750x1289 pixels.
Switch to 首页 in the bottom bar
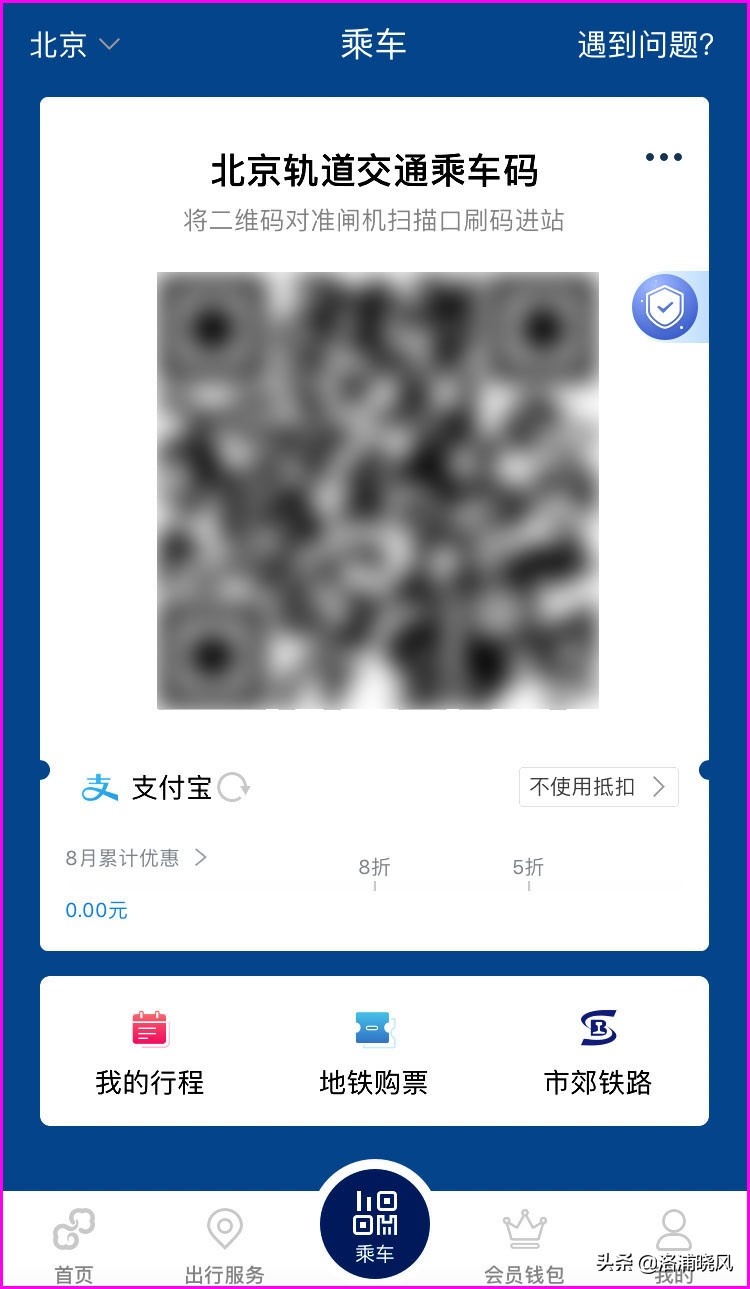coord(73,1240)
